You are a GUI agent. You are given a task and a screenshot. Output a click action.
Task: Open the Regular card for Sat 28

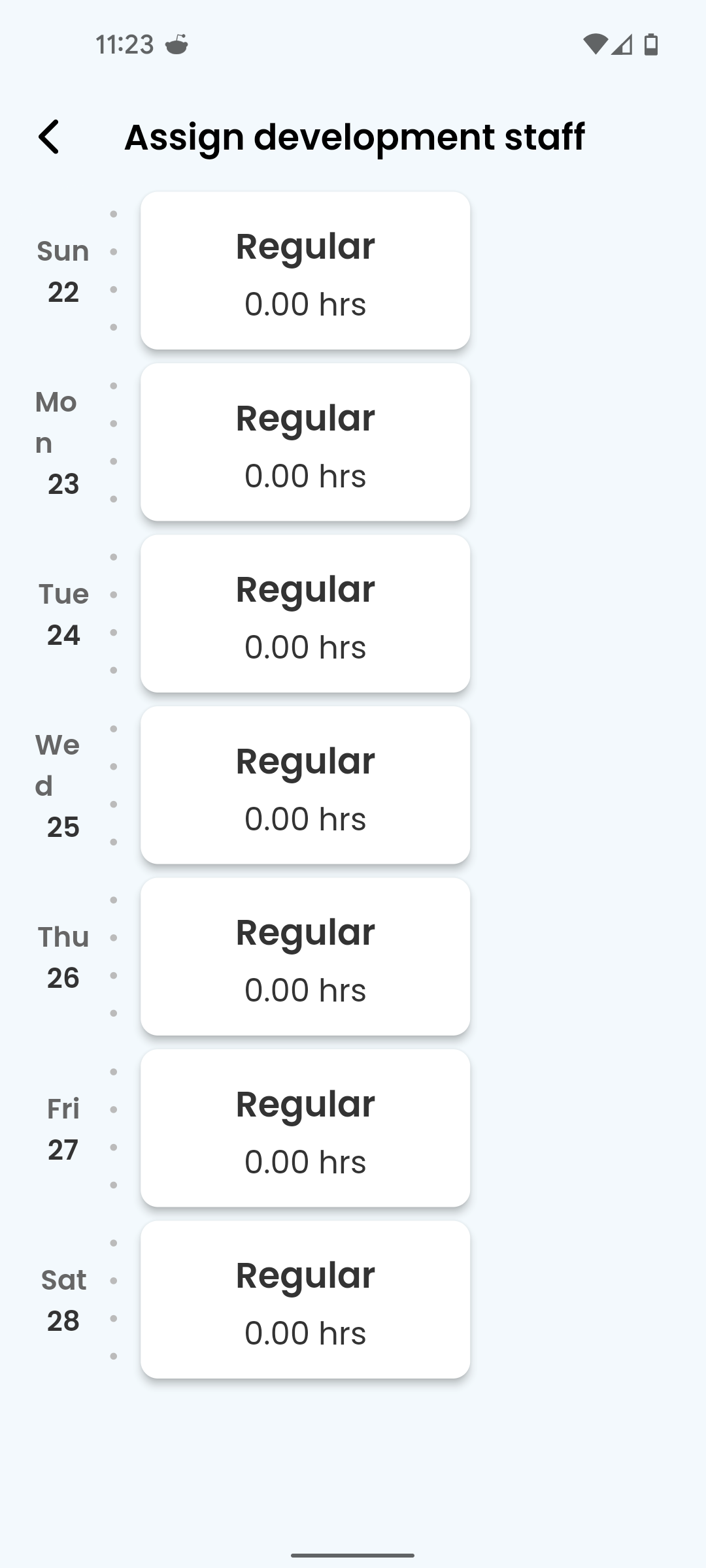[x=305, y=1299]
